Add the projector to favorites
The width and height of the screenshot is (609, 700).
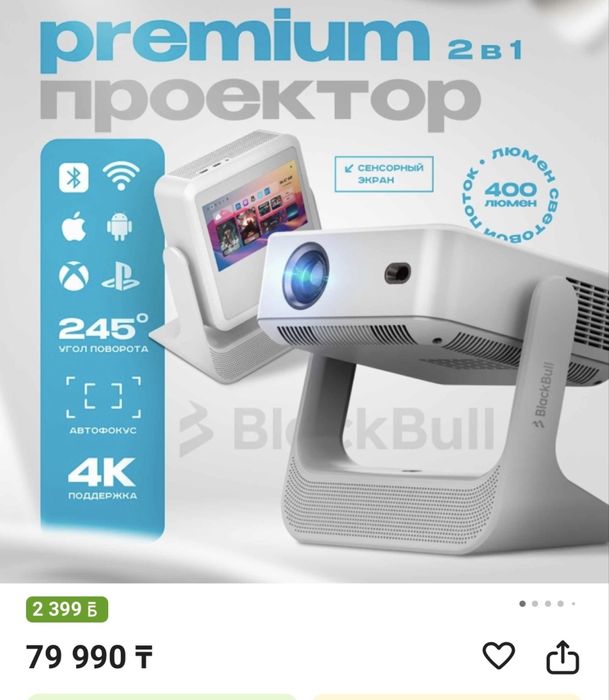pos(498,656)
